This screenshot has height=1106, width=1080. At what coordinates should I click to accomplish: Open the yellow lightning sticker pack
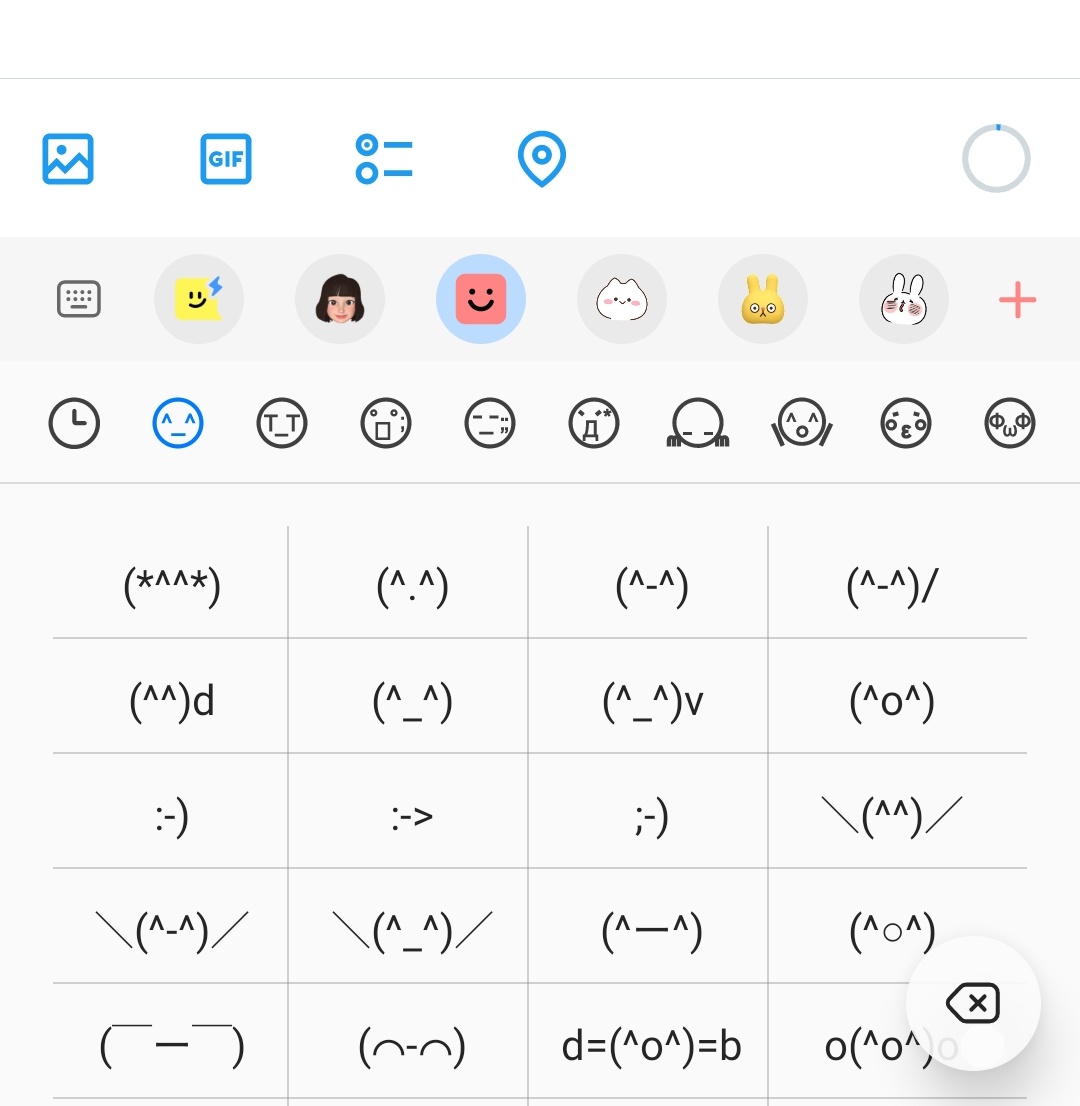coord(199,298)
